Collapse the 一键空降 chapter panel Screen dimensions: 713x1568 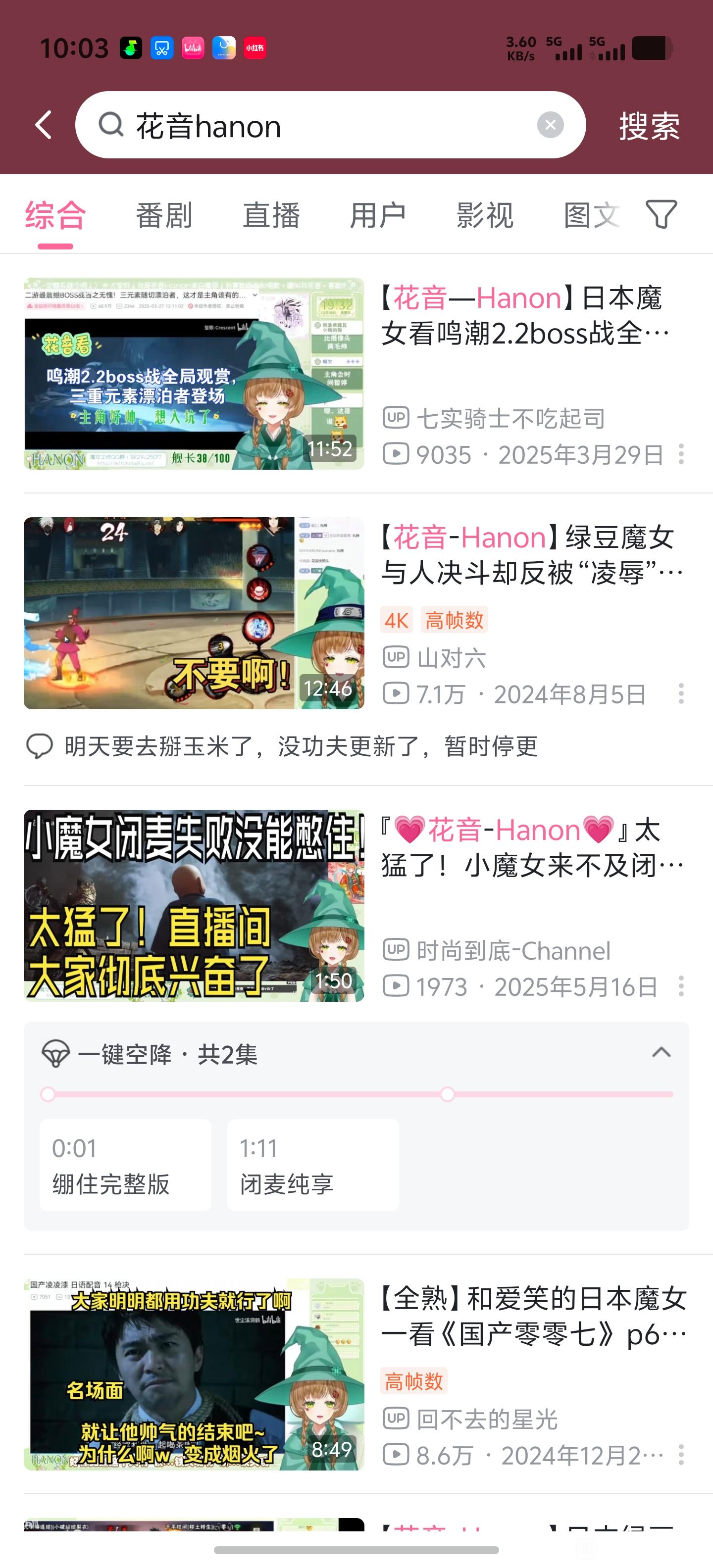point(661,1053)
